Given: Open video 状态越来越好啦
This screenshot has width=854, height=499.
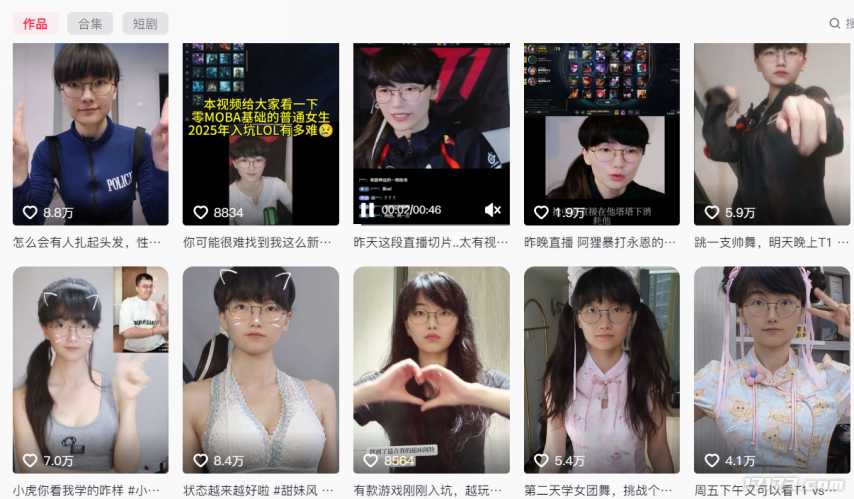Looking at the screenshot, I should pyautogui.click(x=261, y=370).
